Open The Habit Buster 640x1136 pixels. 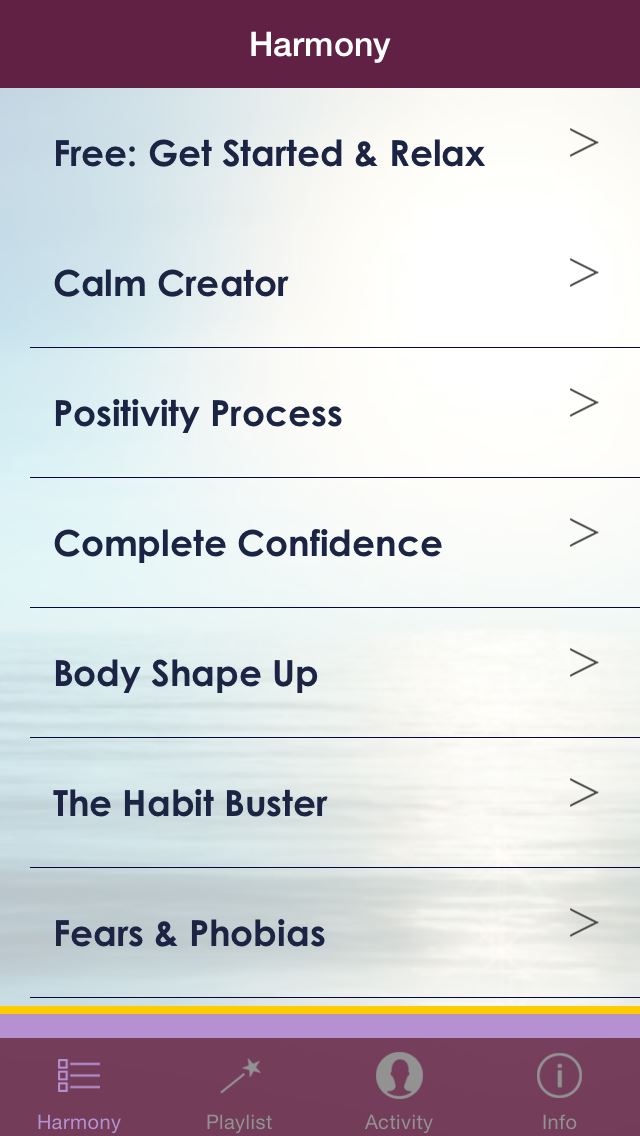320,803
